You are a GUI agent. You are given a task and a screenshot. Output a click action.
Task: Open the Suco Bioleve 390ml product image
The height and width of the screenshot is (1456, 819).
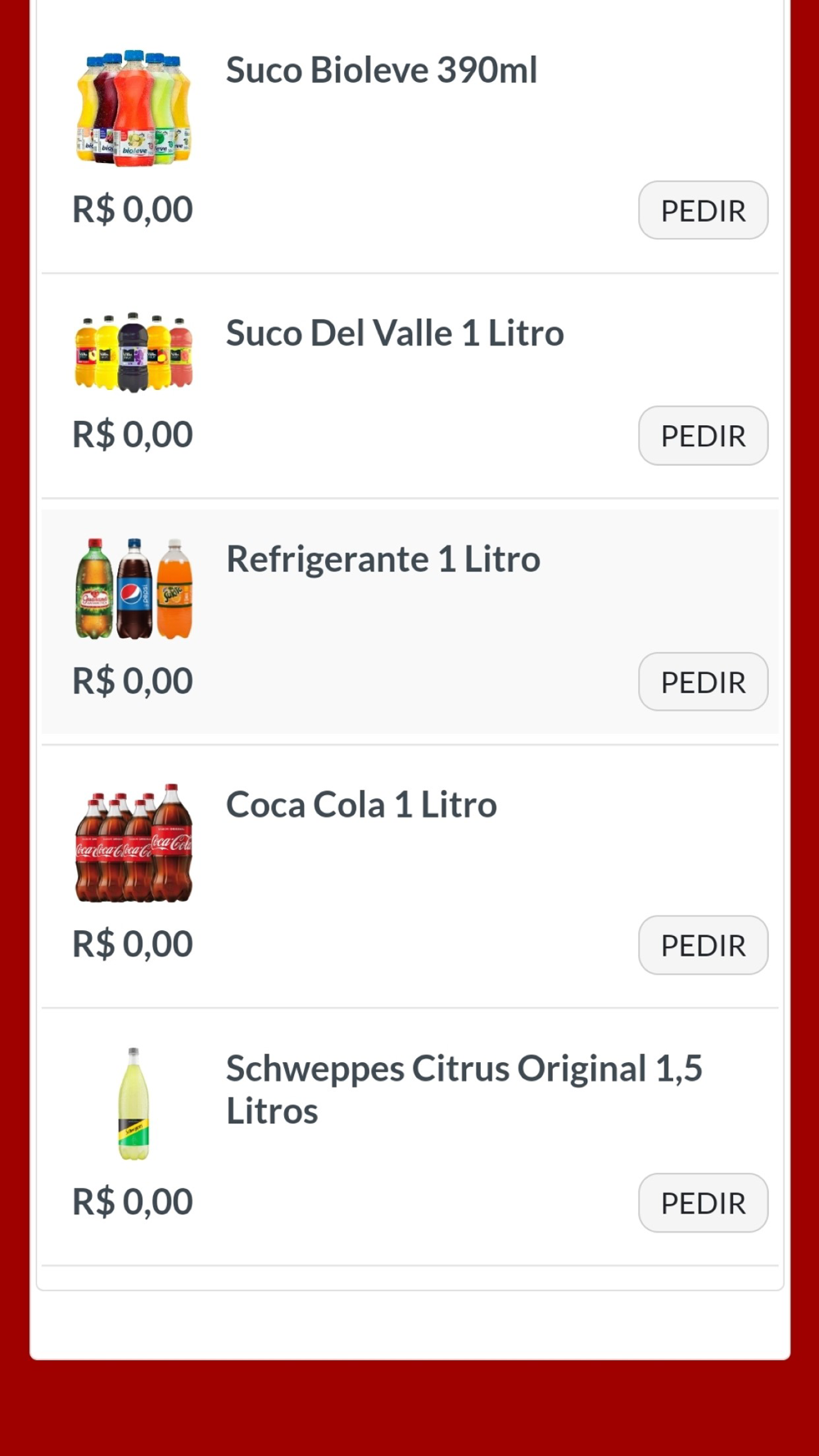click(x=133, y=107)
